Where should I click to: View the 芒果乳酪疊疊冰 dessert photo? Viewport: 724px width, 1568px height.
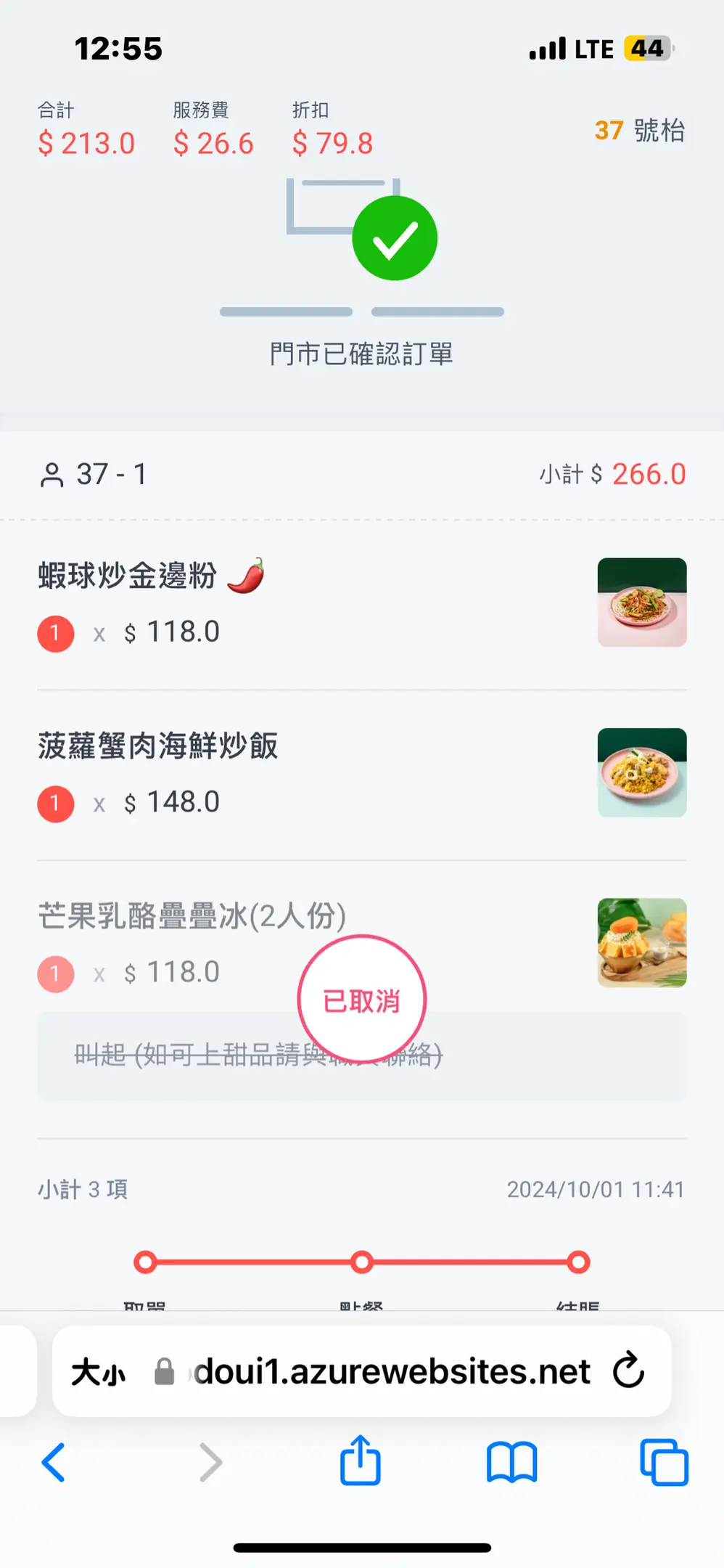(x=642, y=942)
